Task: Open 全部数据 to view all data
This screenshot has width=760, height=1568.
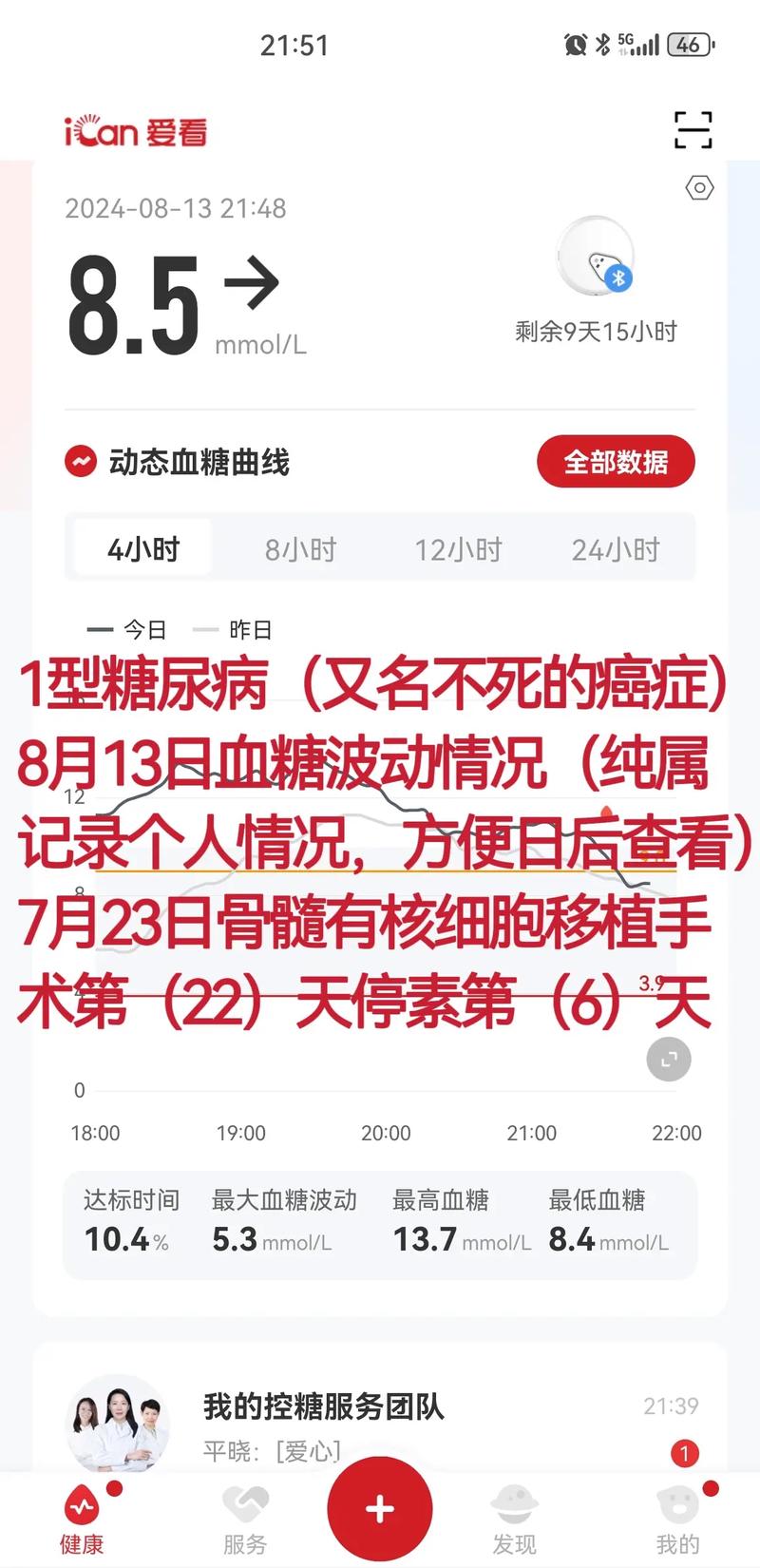Action: tap(616, 462)
